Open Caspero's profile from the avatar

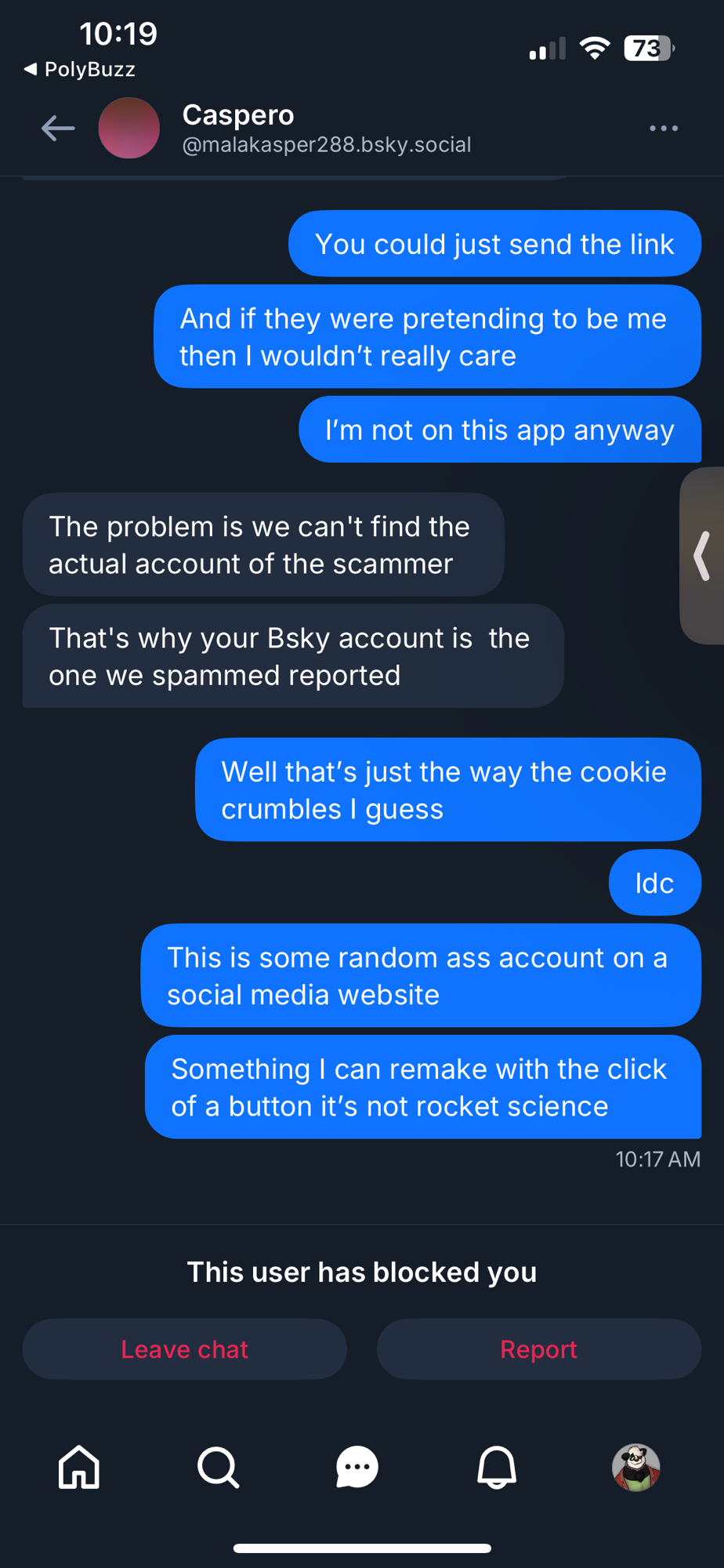click(x=129, y=128)
